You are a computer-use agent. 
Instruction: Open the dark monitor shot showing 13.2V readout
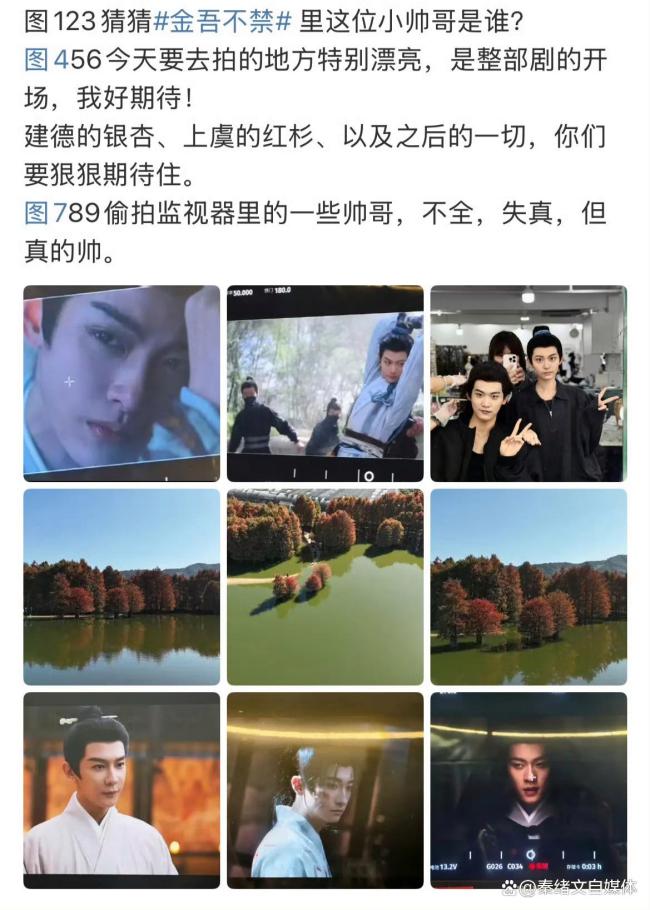[x=528, y=788]
